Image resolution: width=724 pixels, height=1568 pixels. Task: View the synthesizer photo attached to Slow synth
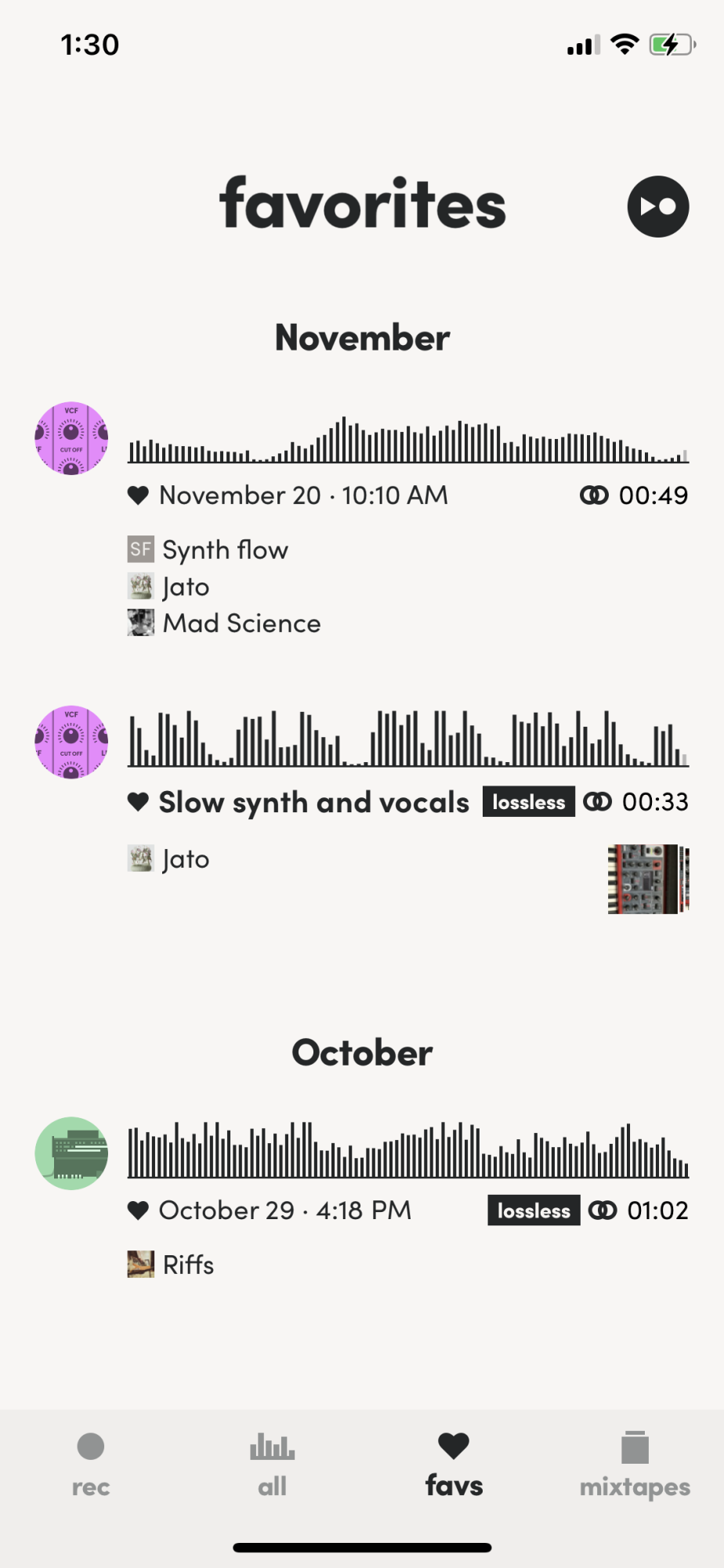pos(647,879)
